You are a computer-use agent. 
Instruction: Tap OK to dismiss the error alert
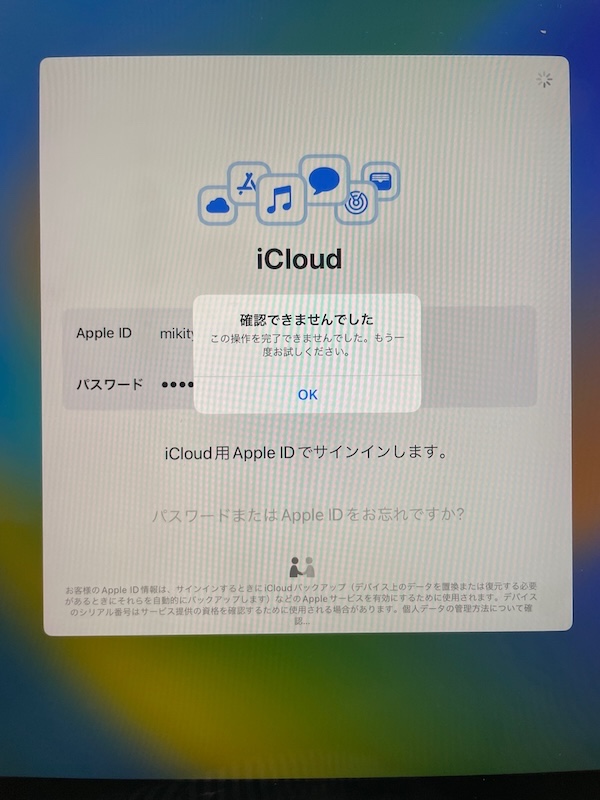pyautogui.click(x=307, y=394)
